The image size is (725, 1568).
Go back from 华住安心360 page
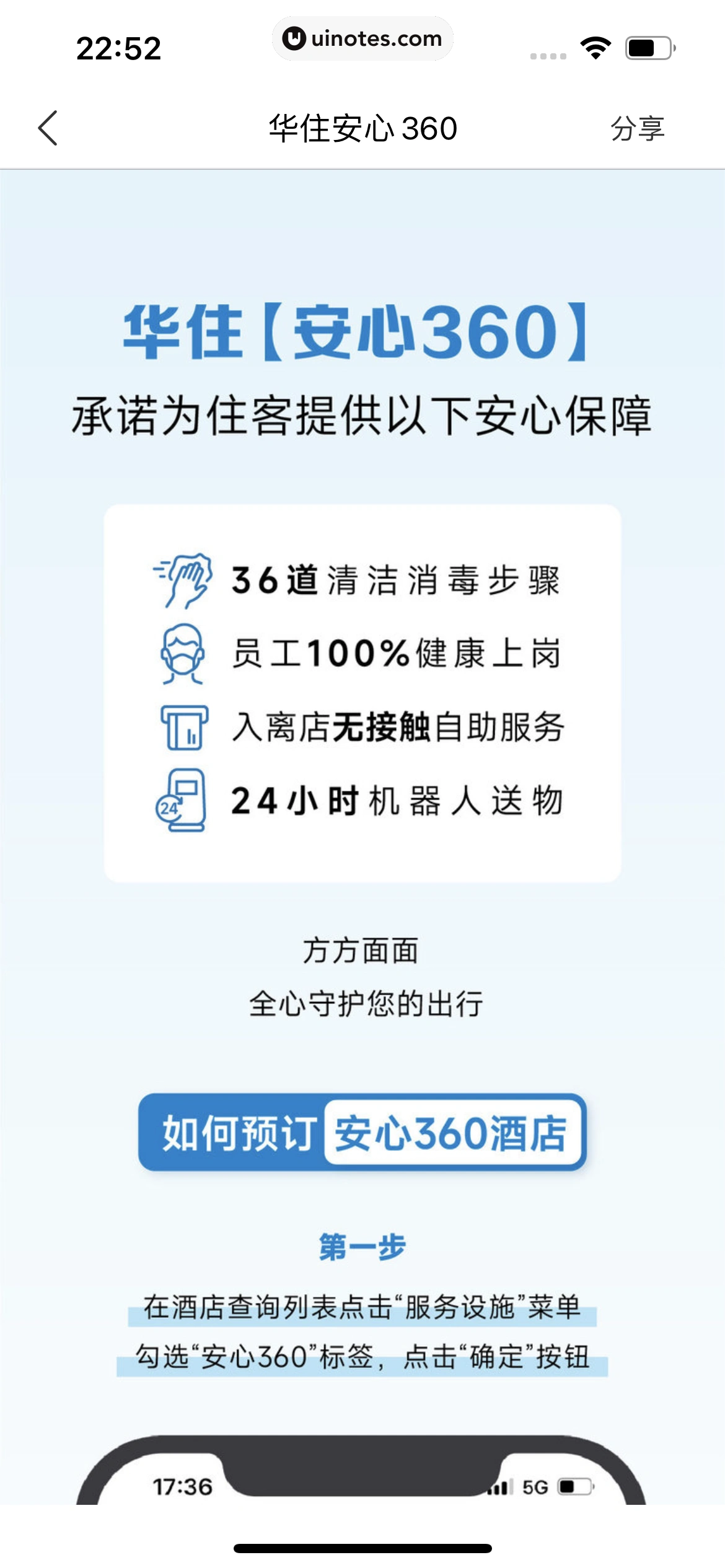pos(48,128)
